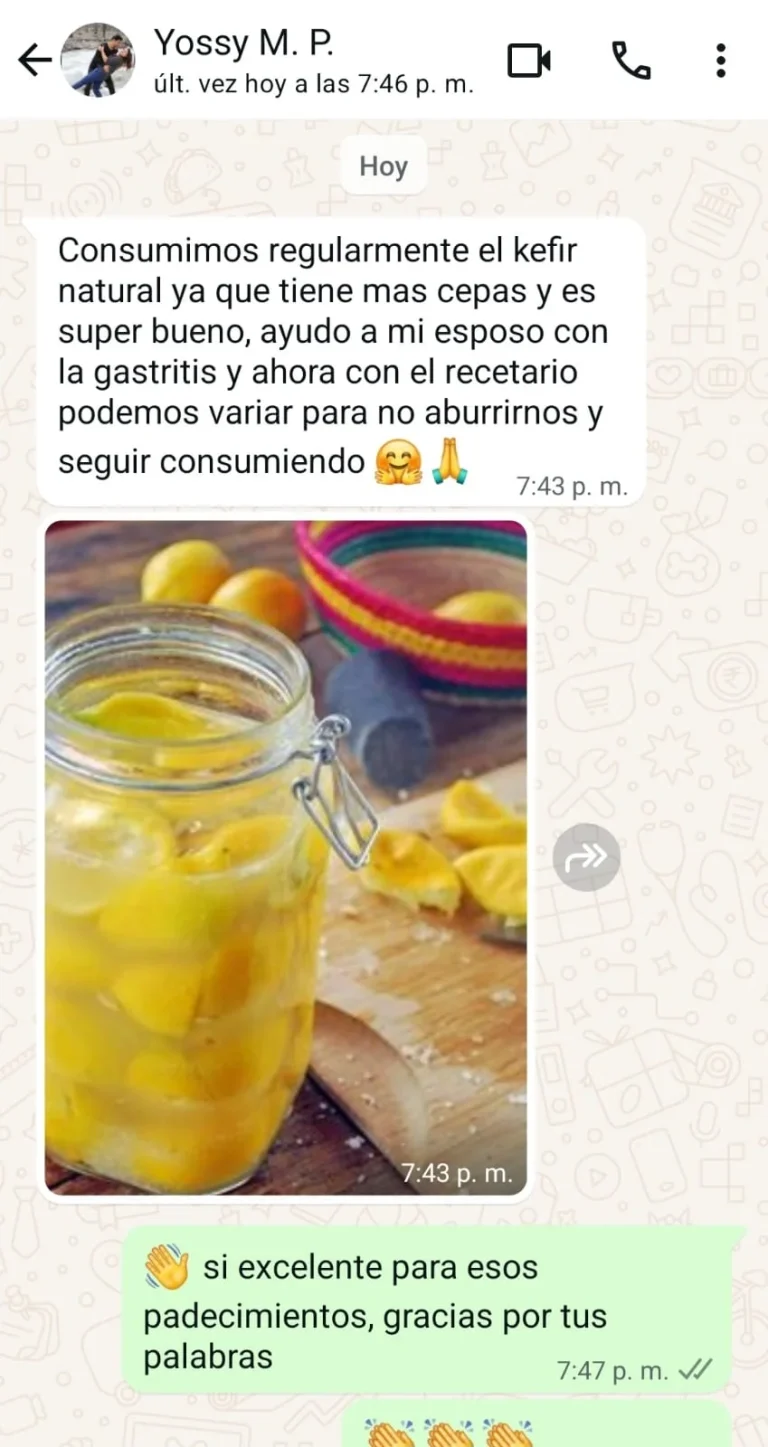Open the jar photo sent at 7:43
The image size is (768, 1447).
[x=286, y=857]
